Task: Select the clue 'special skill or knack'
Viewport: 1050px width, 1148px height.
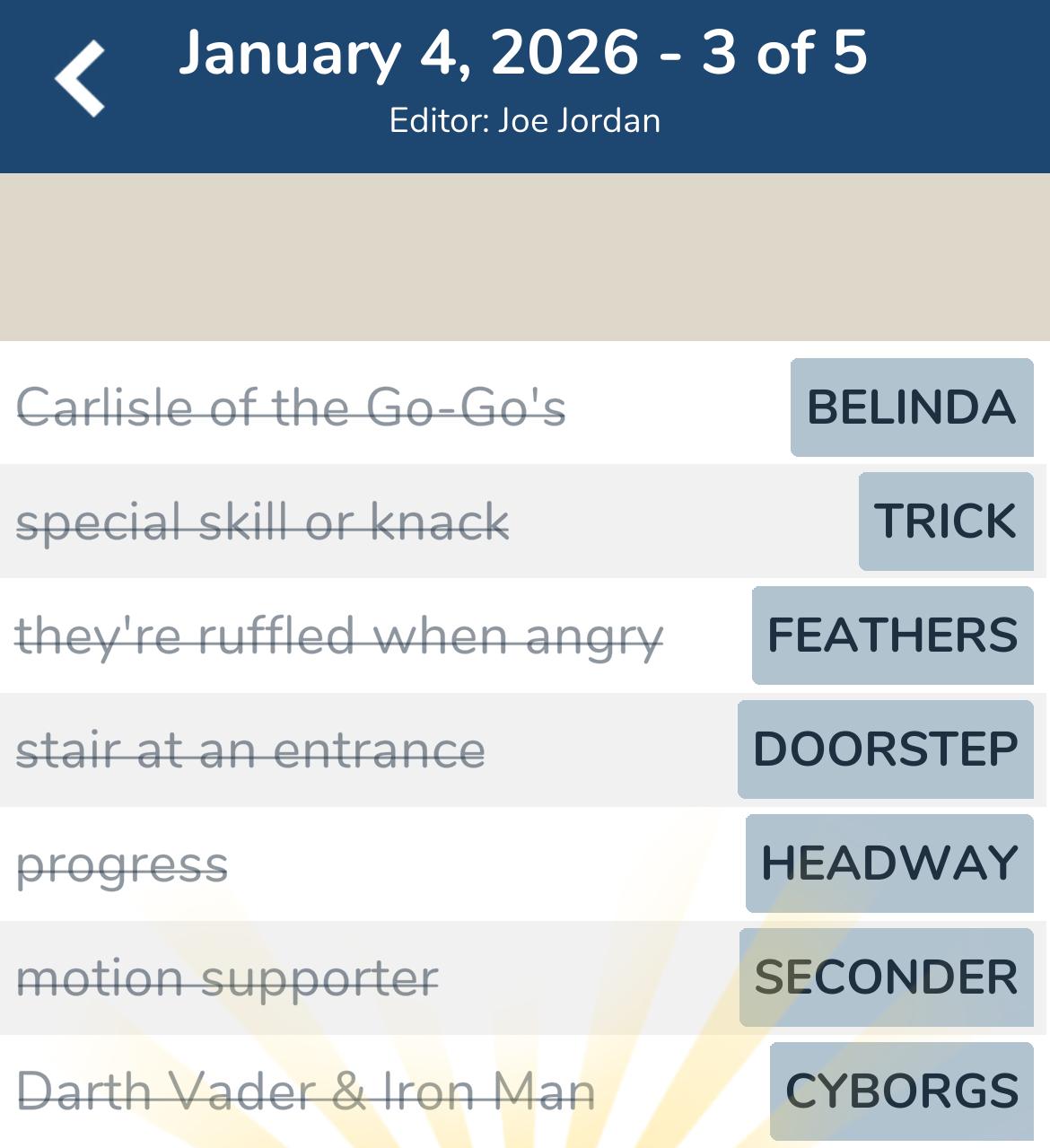Action: [x=264, y=521]
